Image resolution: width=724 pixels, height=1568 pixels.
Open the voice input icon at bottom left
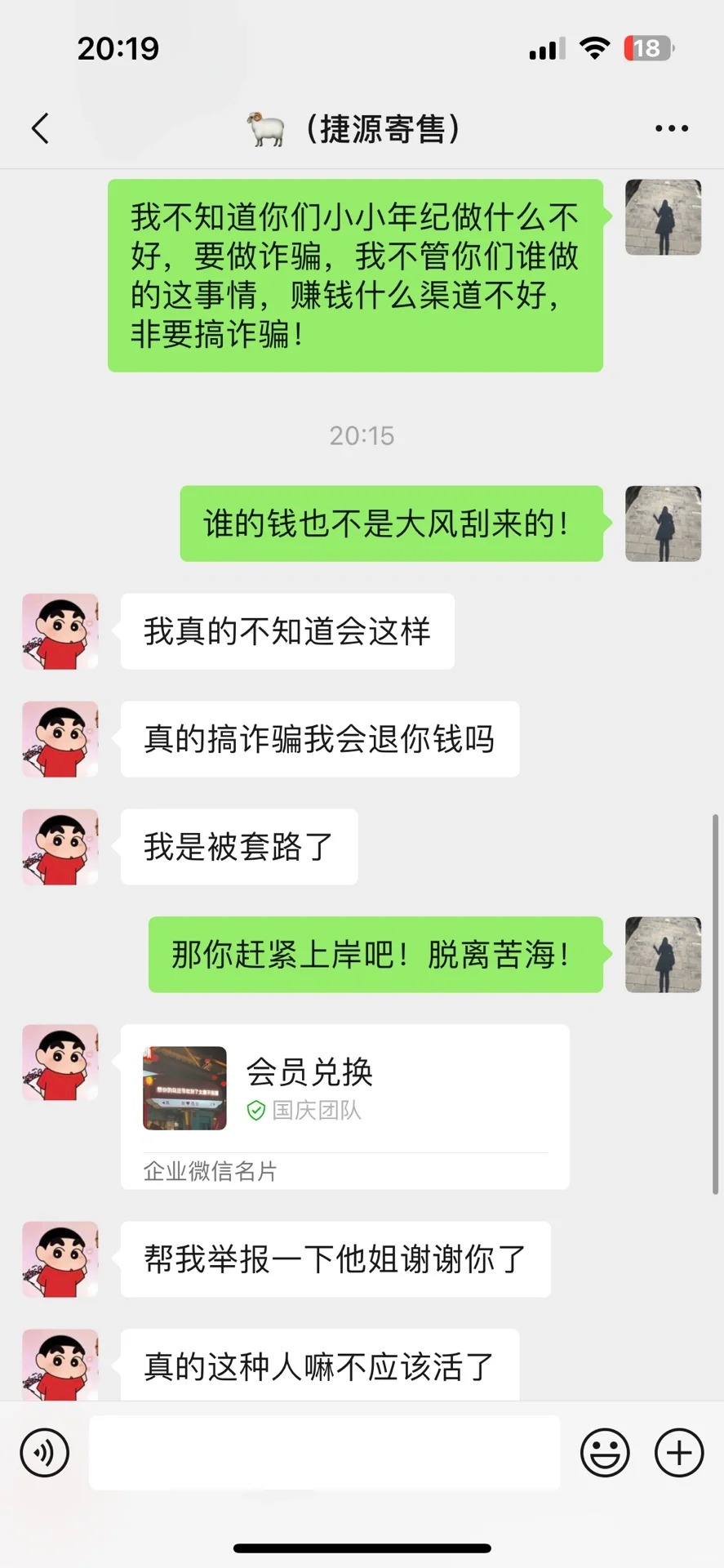45,1453
